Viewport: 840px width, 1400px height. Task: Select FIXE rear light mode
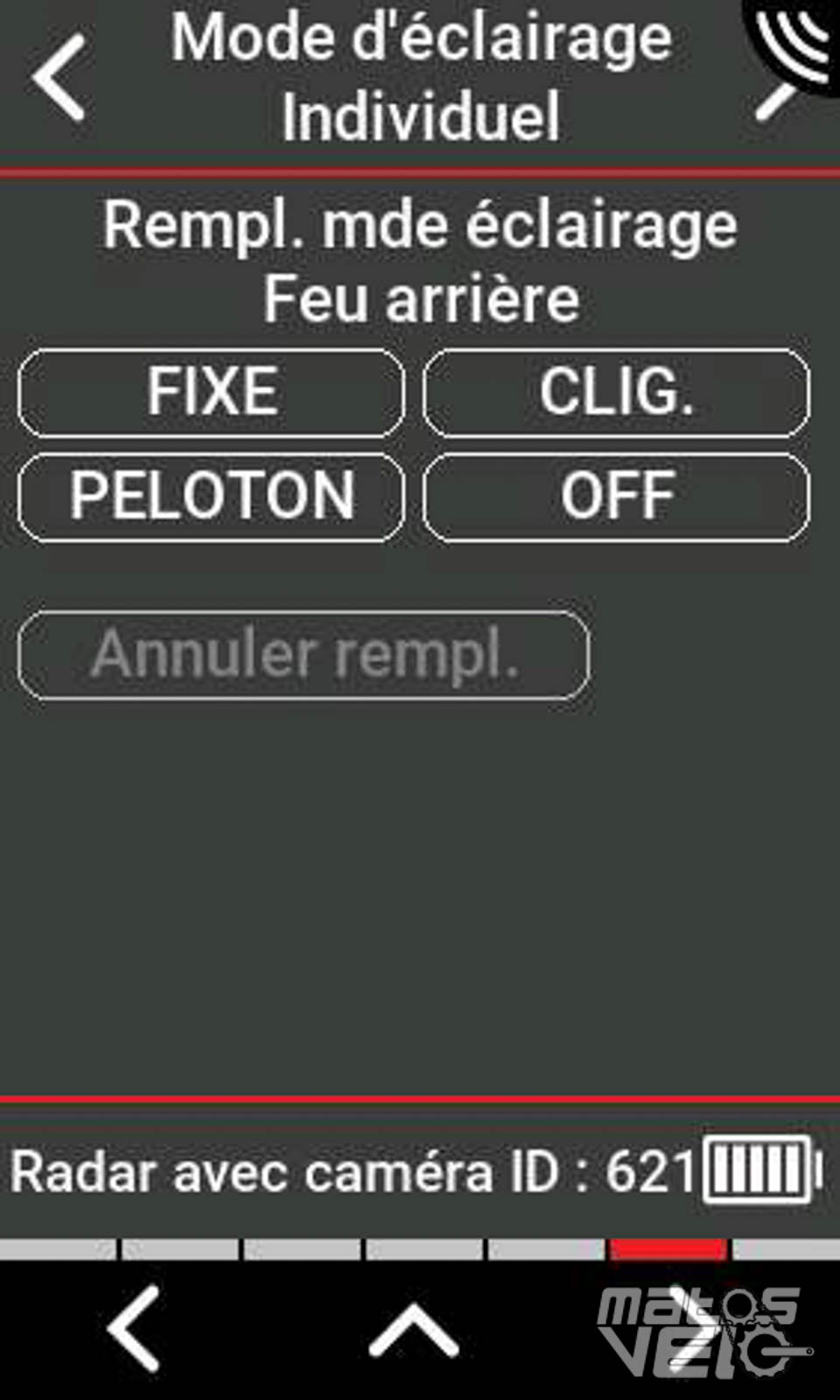pyautogui.click(x=211, y=393)
